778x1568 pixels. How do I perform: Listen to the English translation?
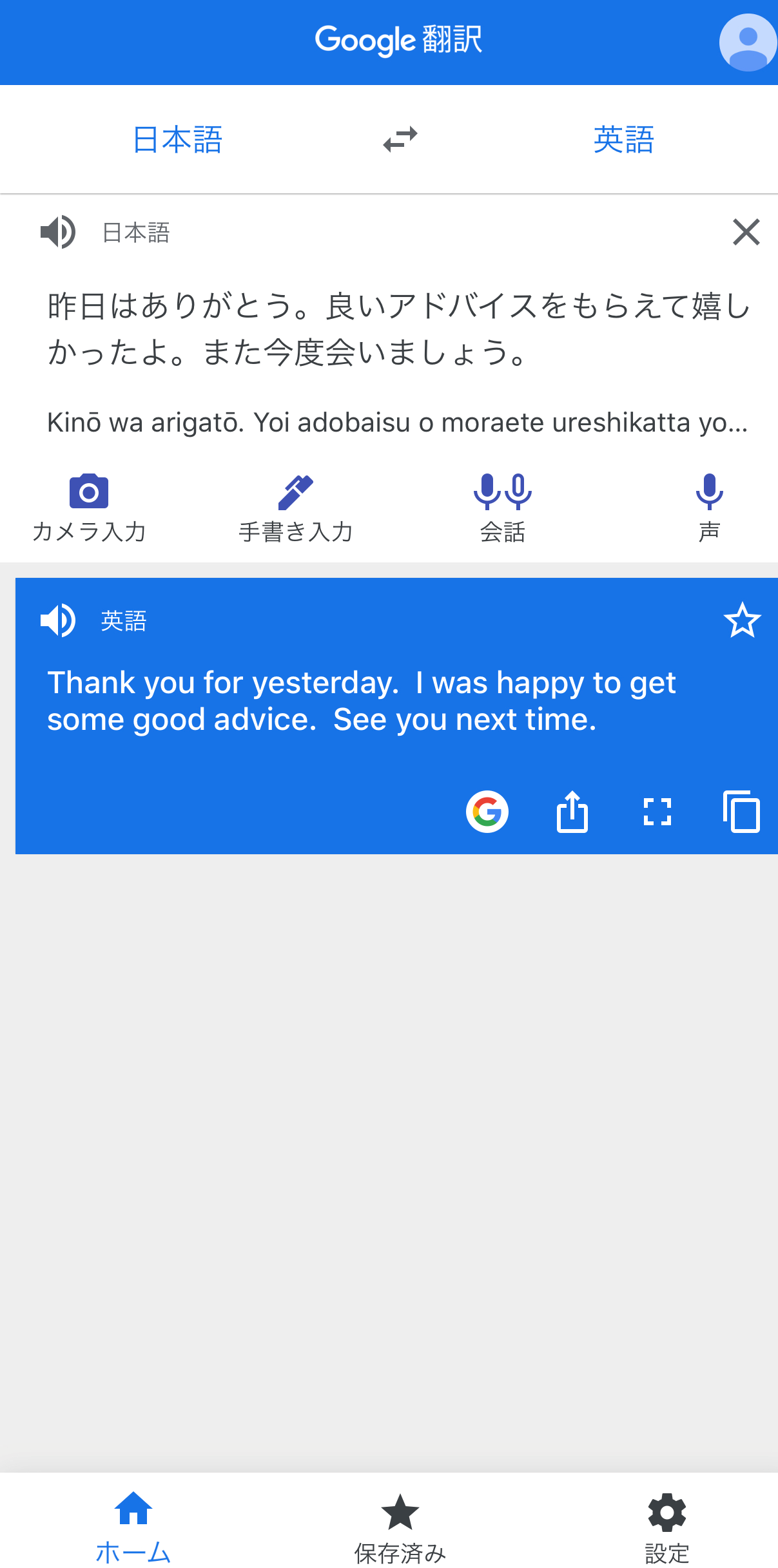coord(58,620)
